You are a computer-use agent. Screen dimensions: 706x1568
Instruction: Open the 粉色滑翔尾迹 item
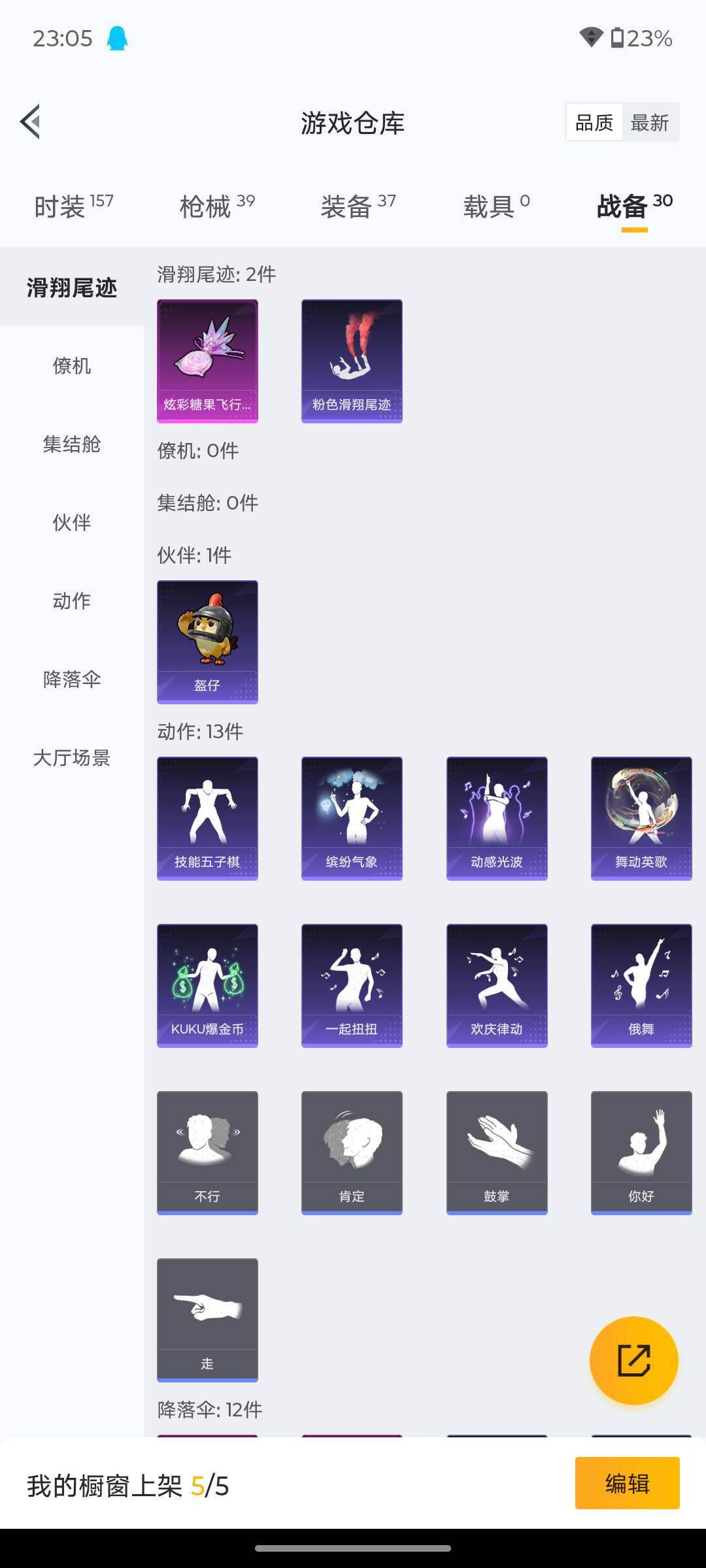tap(352, 361)
